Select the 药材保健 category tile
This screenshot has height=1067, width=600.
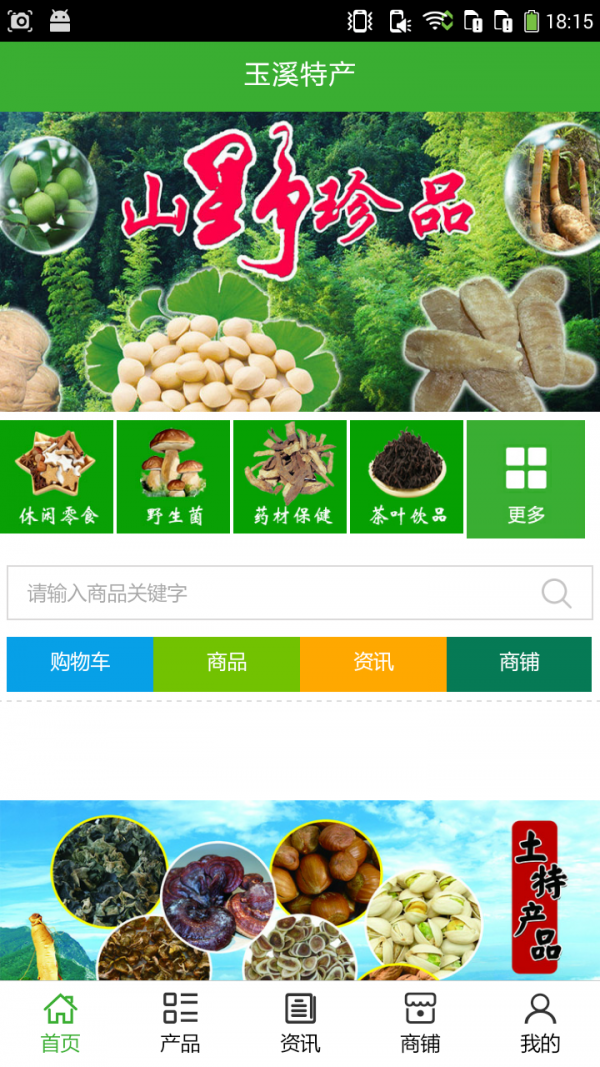290,477
